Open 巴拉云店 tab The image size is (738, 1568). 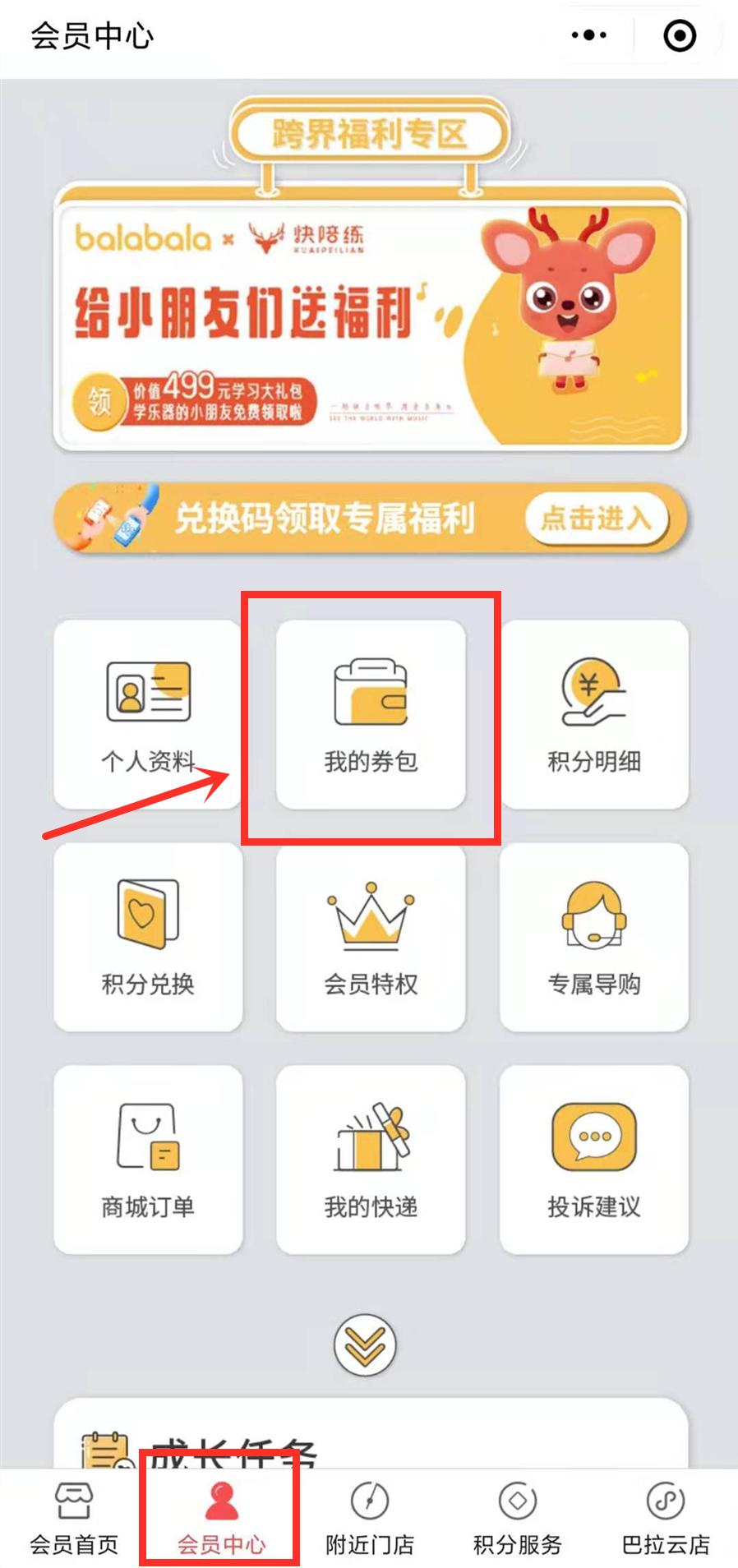(665, 1519)
